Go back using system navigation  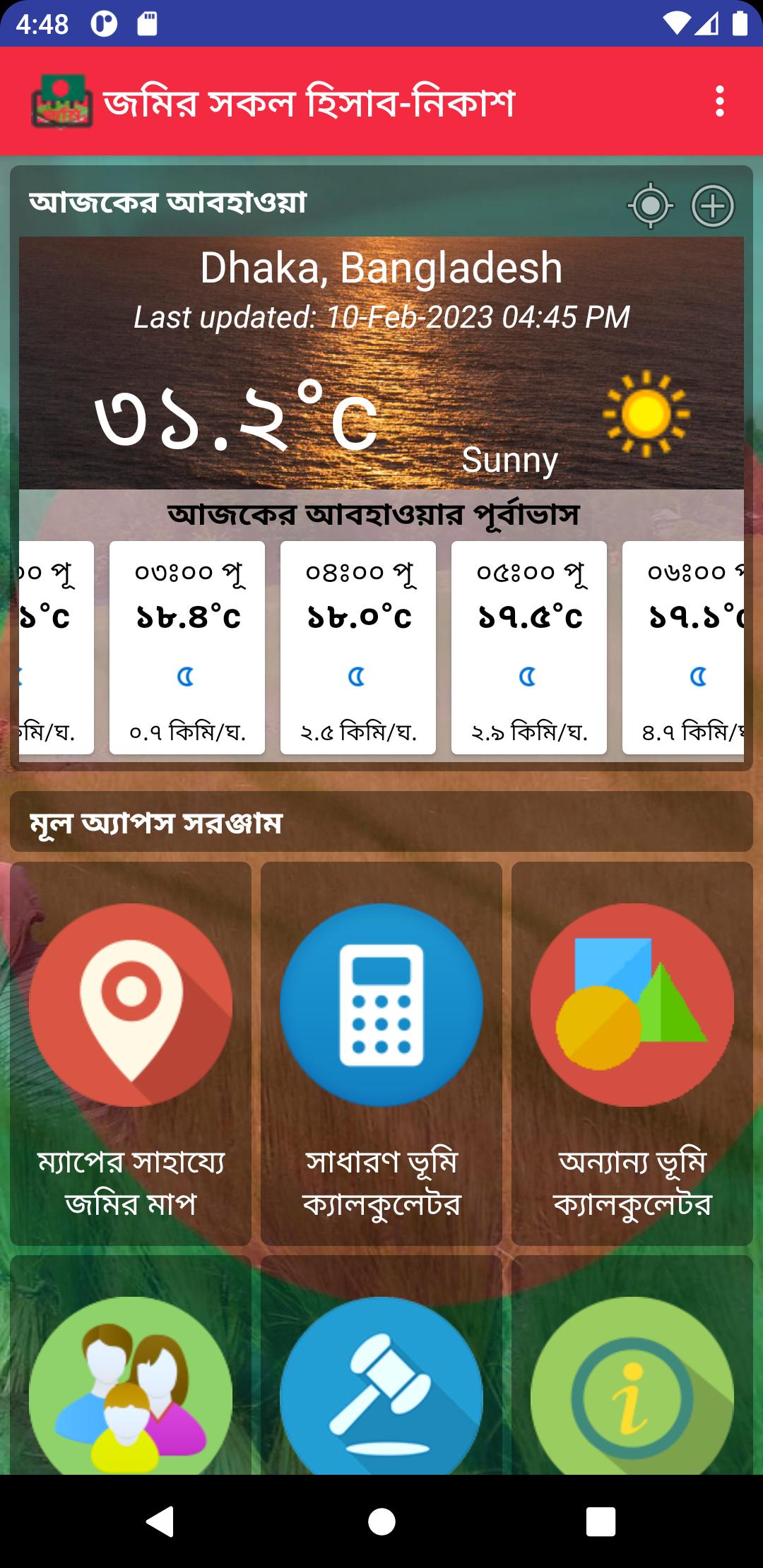(160, 1521)
